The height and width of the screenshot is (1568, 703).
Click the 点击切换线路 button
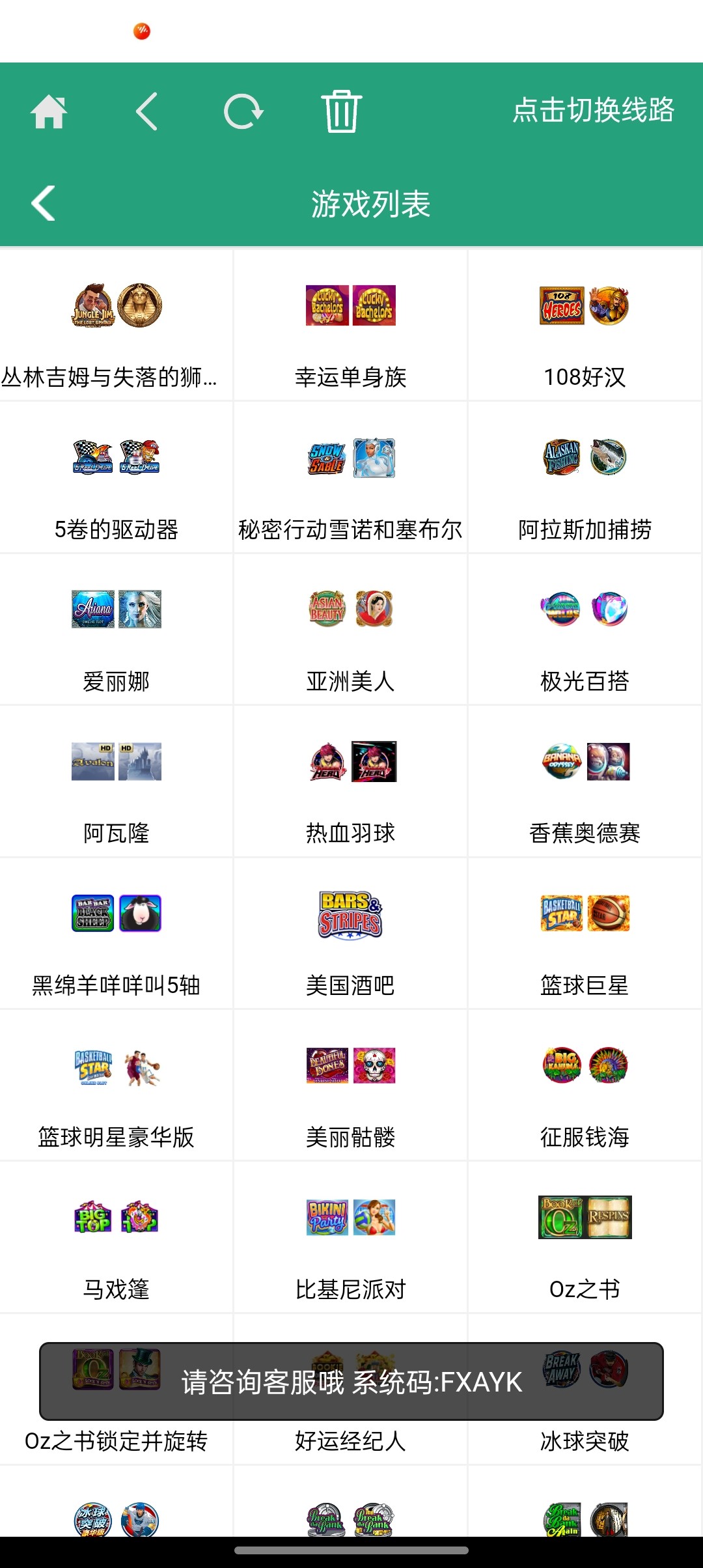(x=593, y=111)
